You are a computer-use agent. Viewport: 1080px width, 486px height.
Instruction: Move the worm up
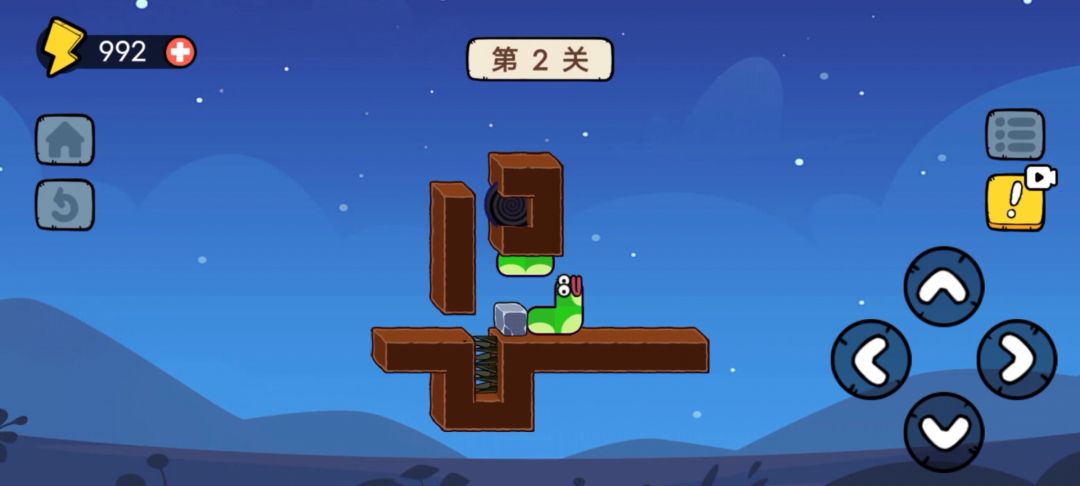pyautogui.click(x=944, y=287)
